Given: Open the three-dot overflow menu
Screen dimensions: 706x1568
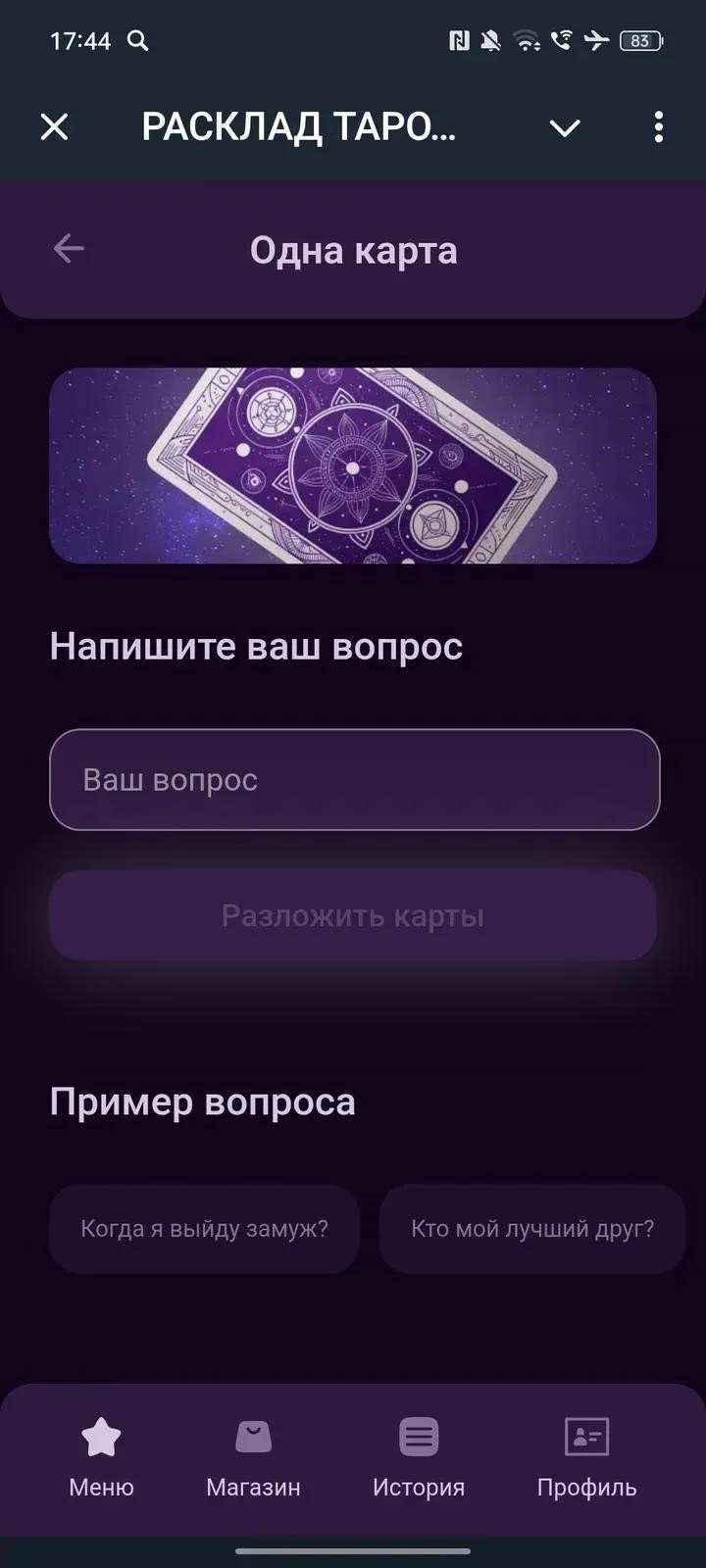Looking at the screenshot, I should click(658, 126).
